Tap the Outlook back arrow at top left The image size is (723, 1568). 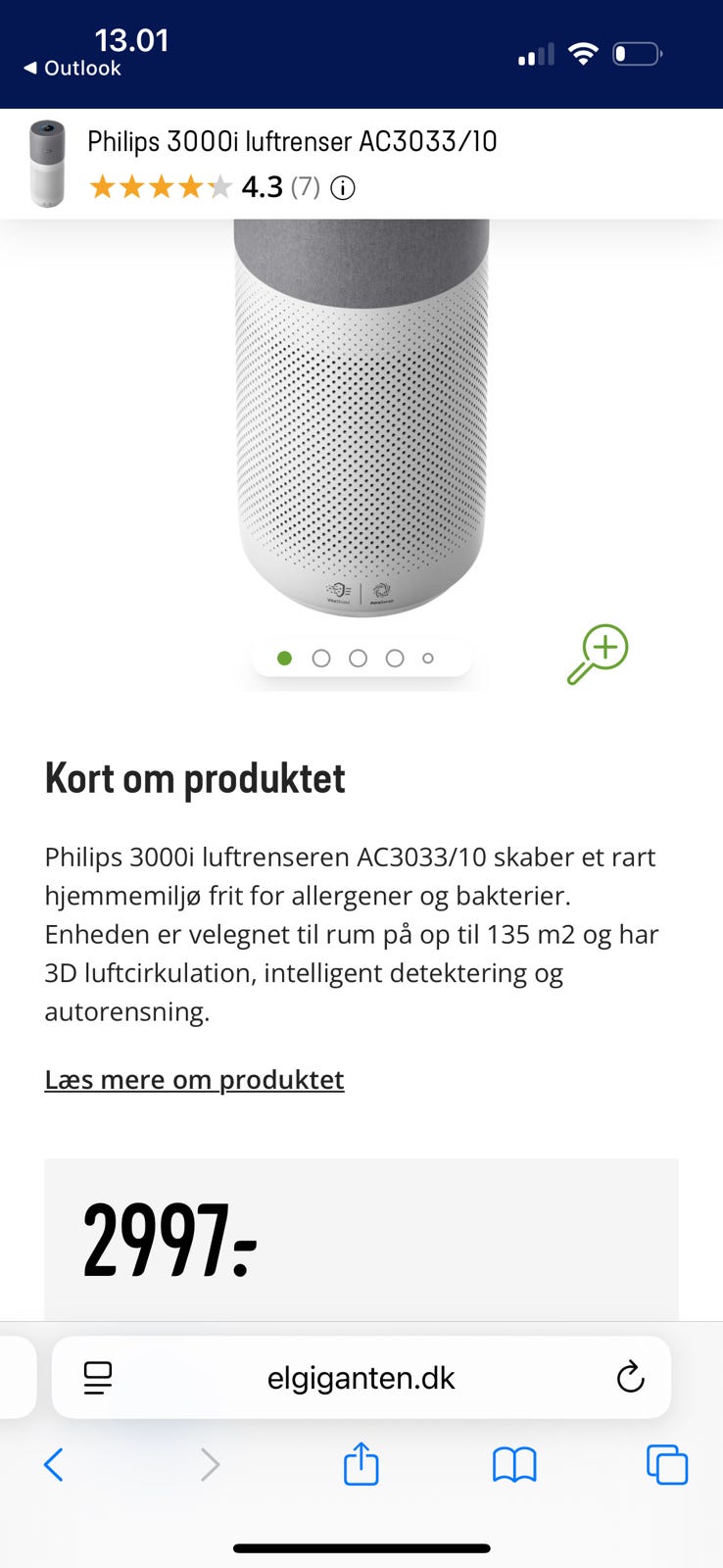22,69
